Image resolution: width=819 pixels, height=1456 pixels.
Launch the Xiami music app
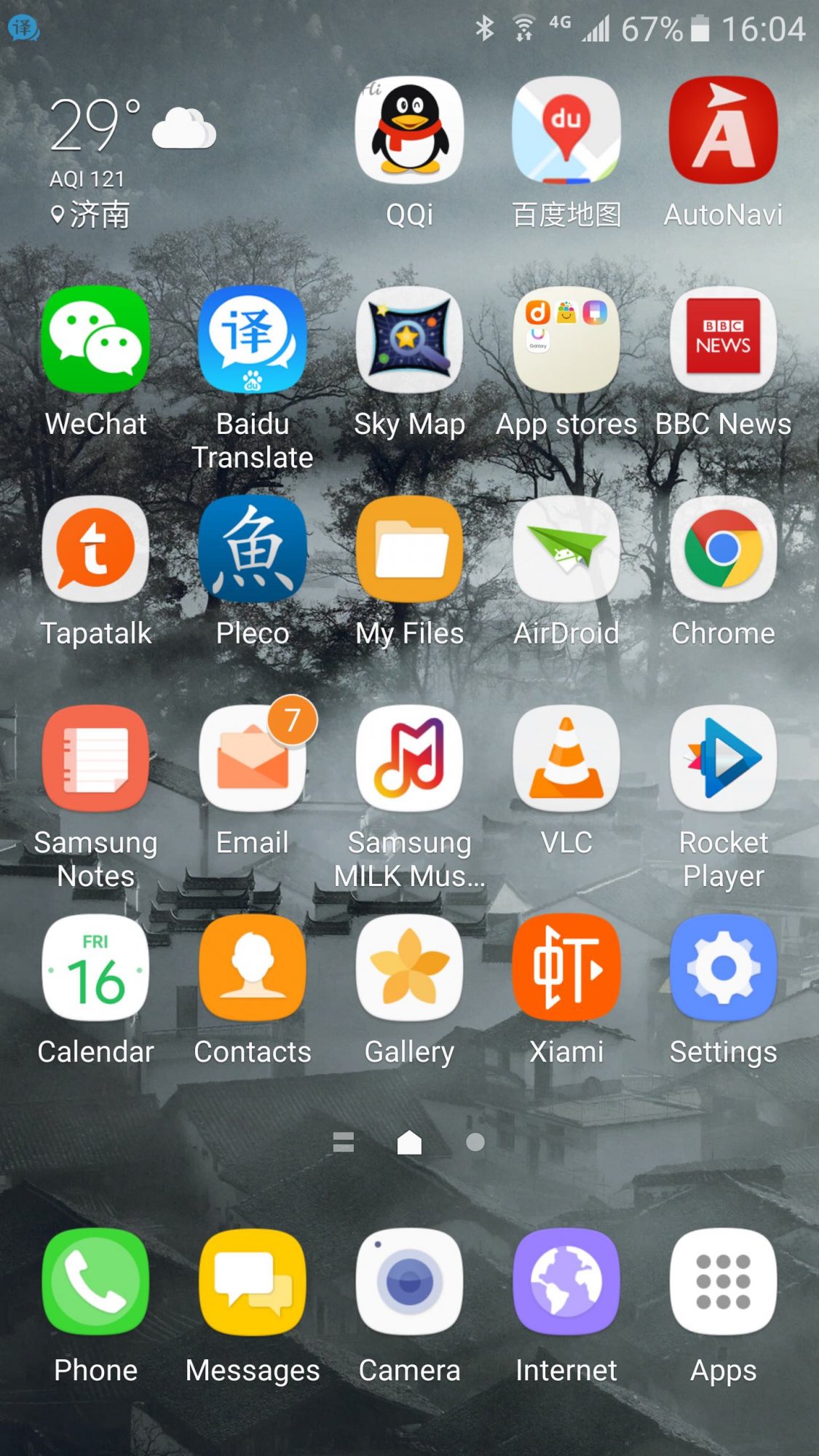pos(566,968)
